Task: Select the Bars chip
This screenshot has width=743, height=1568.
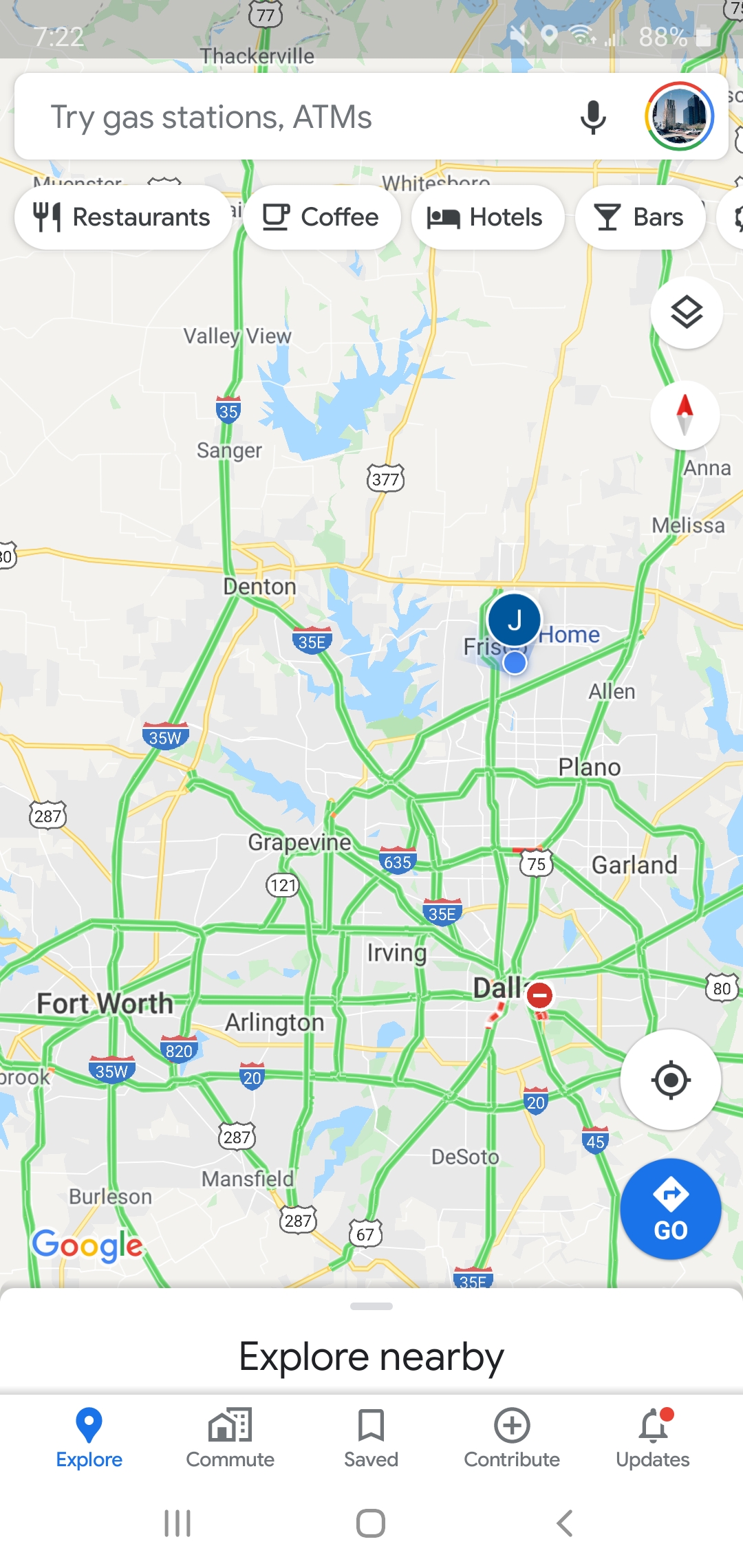Action: pyautogui.click(x=640, y=217)
